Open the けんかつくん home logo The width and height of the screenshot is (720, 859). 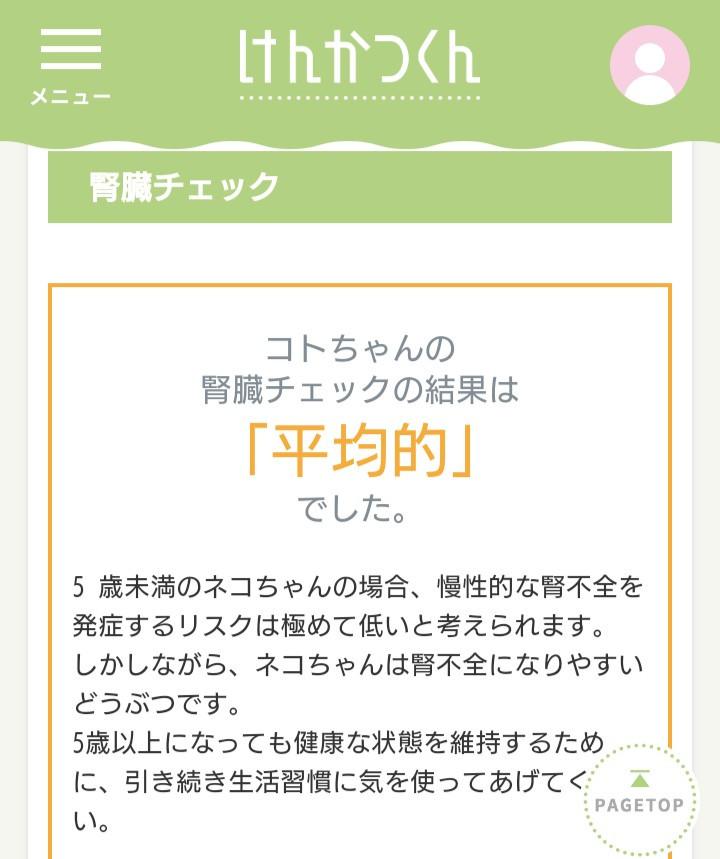coord(360,60)
